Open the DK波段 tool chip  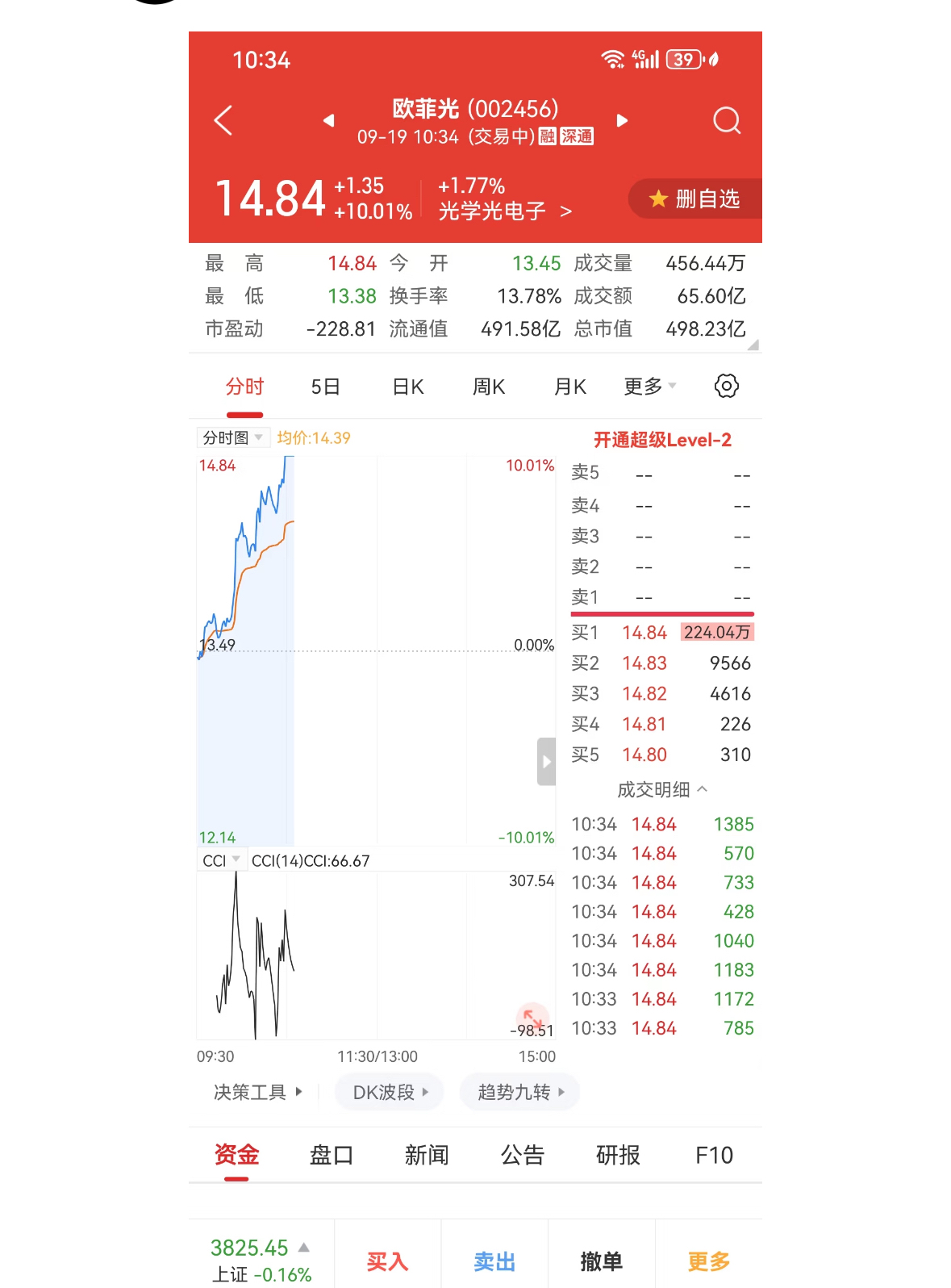pyautogui.click(x=390, y=1092)
